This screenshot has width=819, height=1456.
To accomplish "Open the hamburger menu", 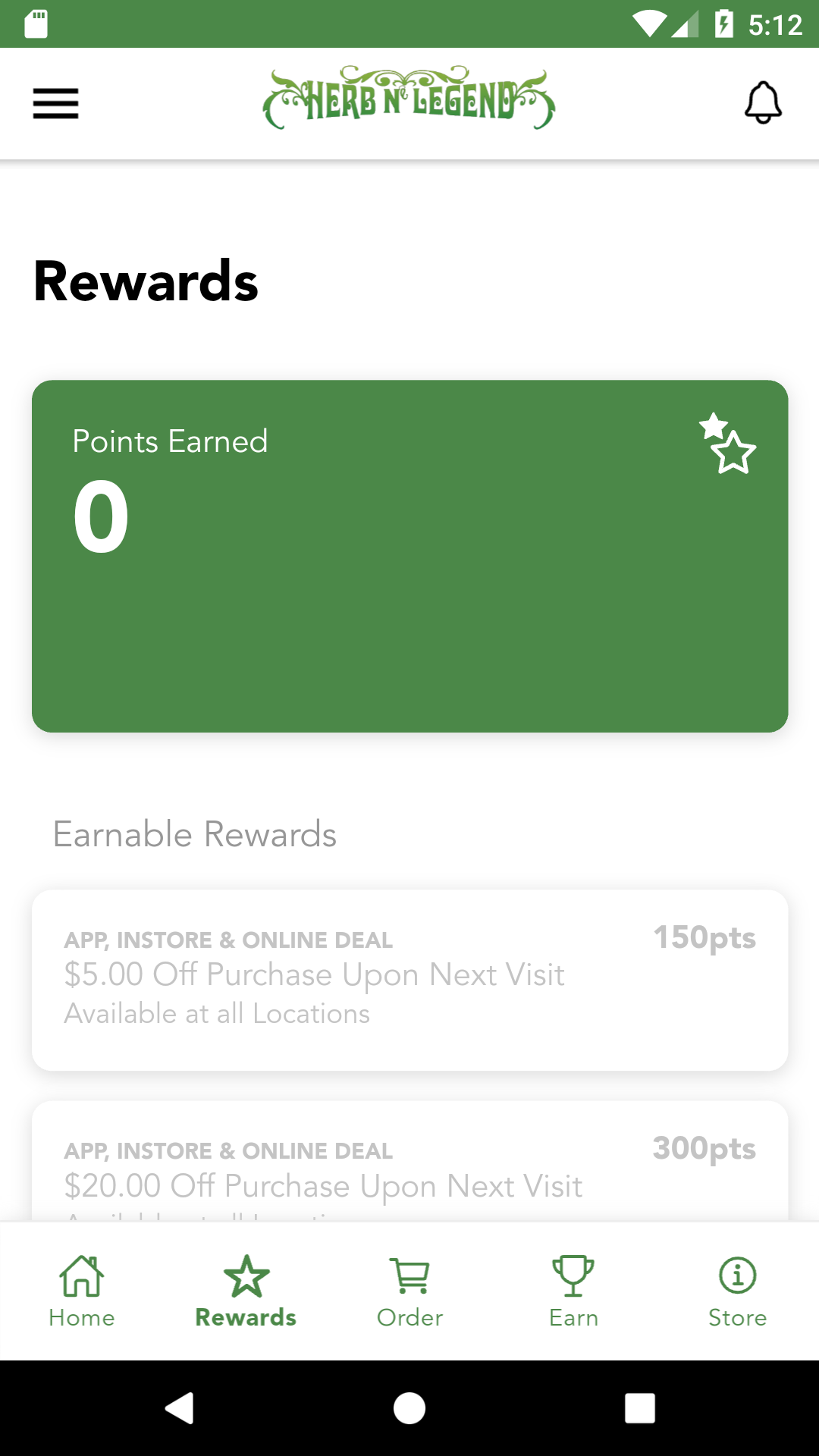I will click(x=55, y=103).
